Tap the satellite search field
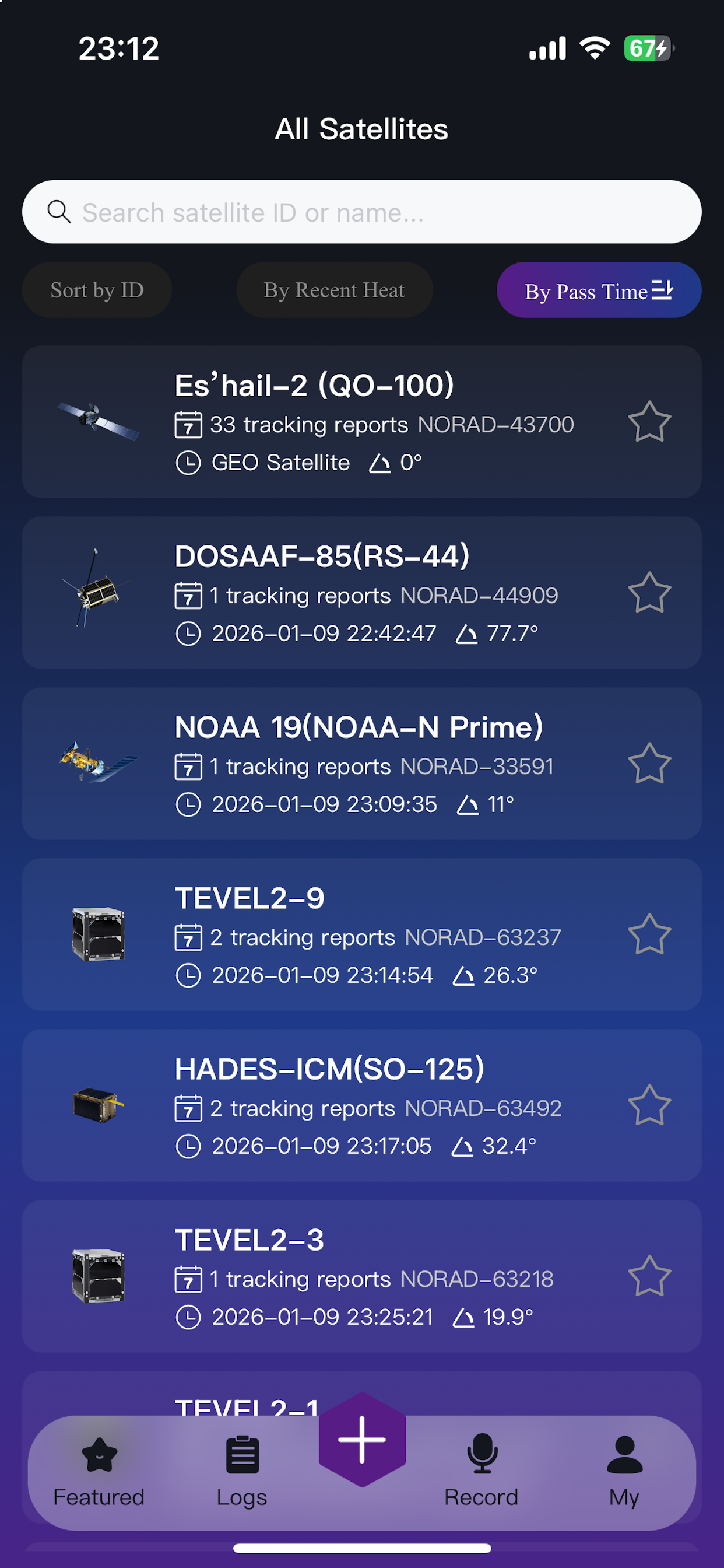 (361, 212)
